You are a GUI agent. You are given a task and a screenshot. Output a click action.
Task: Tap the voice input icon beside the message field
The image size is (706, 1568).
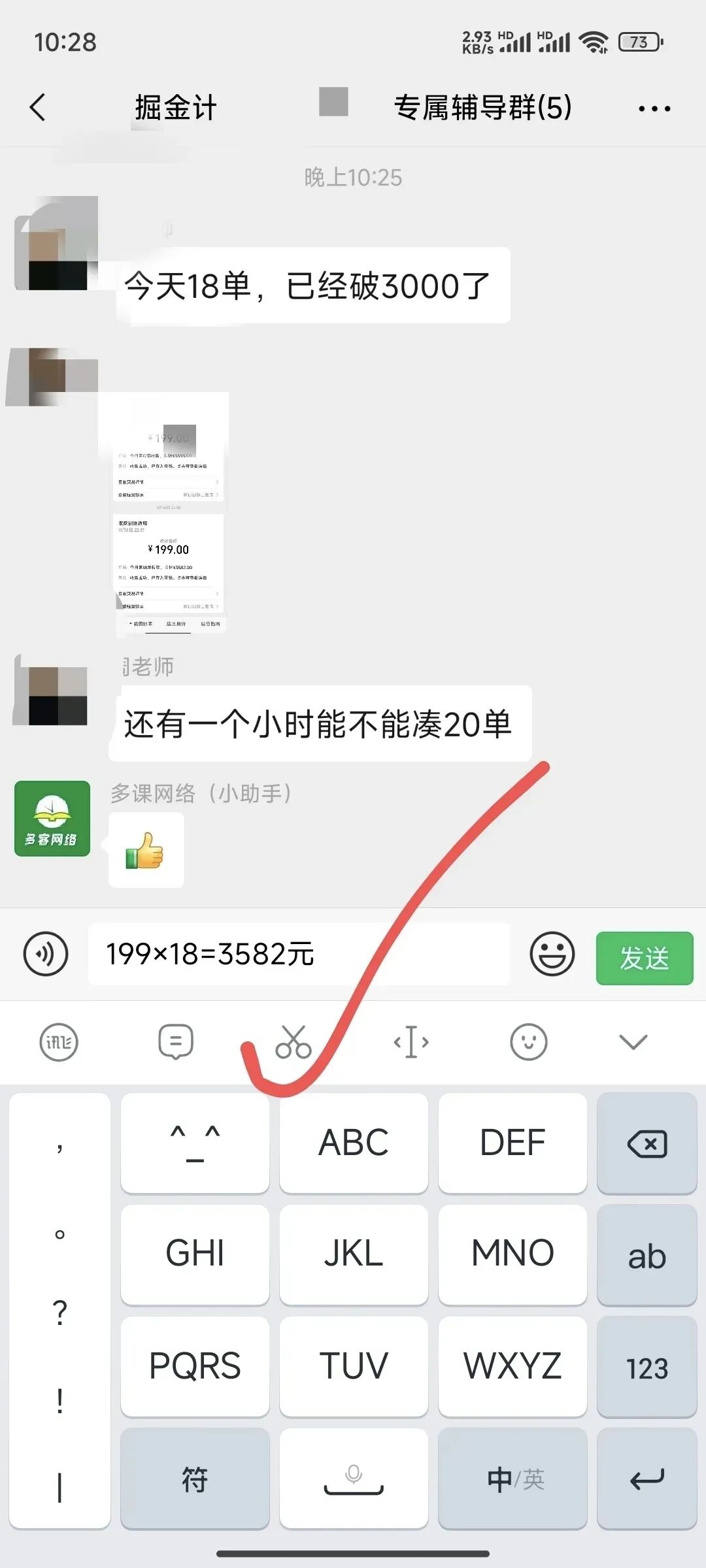pyautogui.click(x=46, y=955)
